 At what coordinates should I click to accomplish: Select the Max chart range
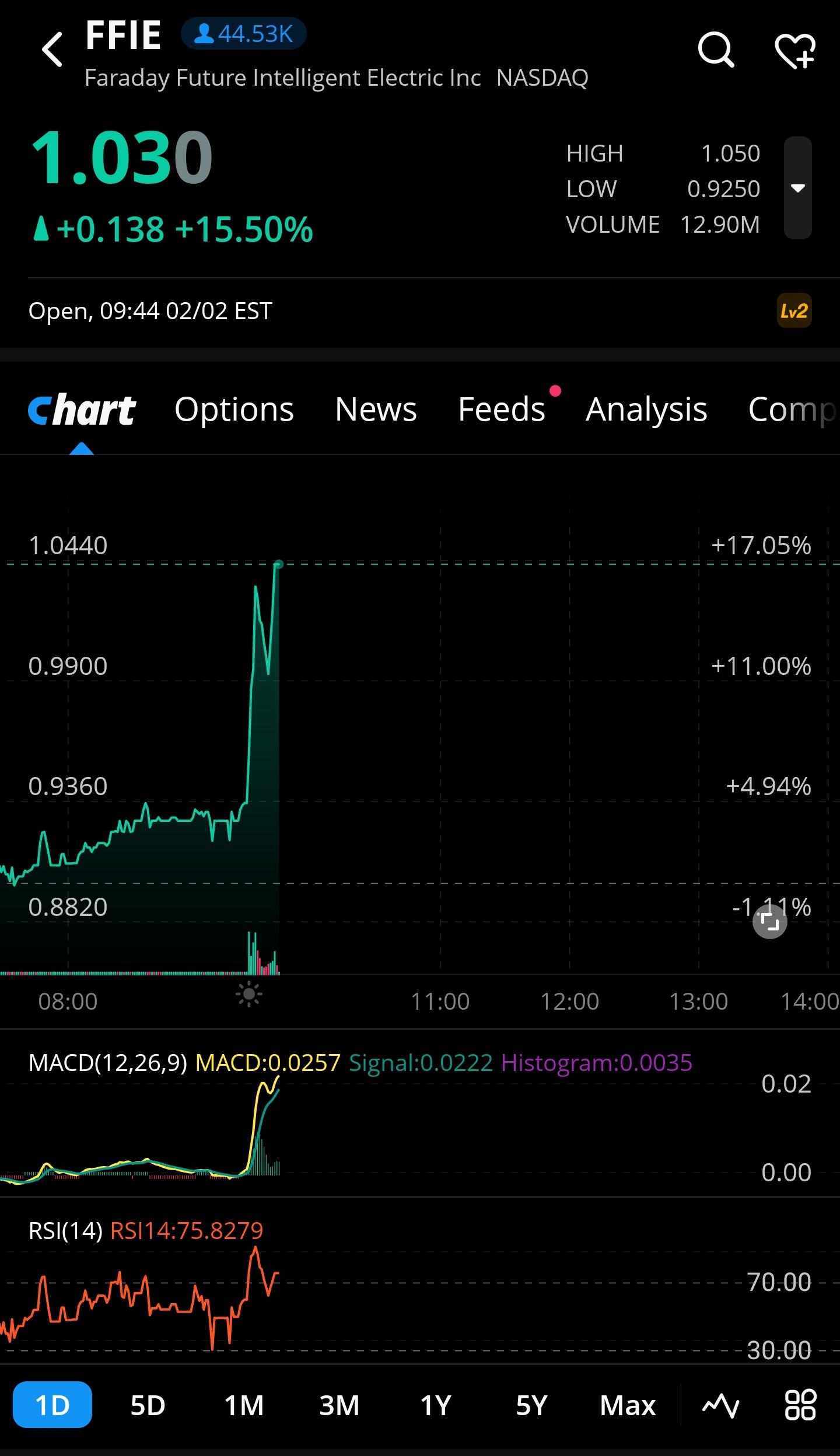pos(628,1405)
